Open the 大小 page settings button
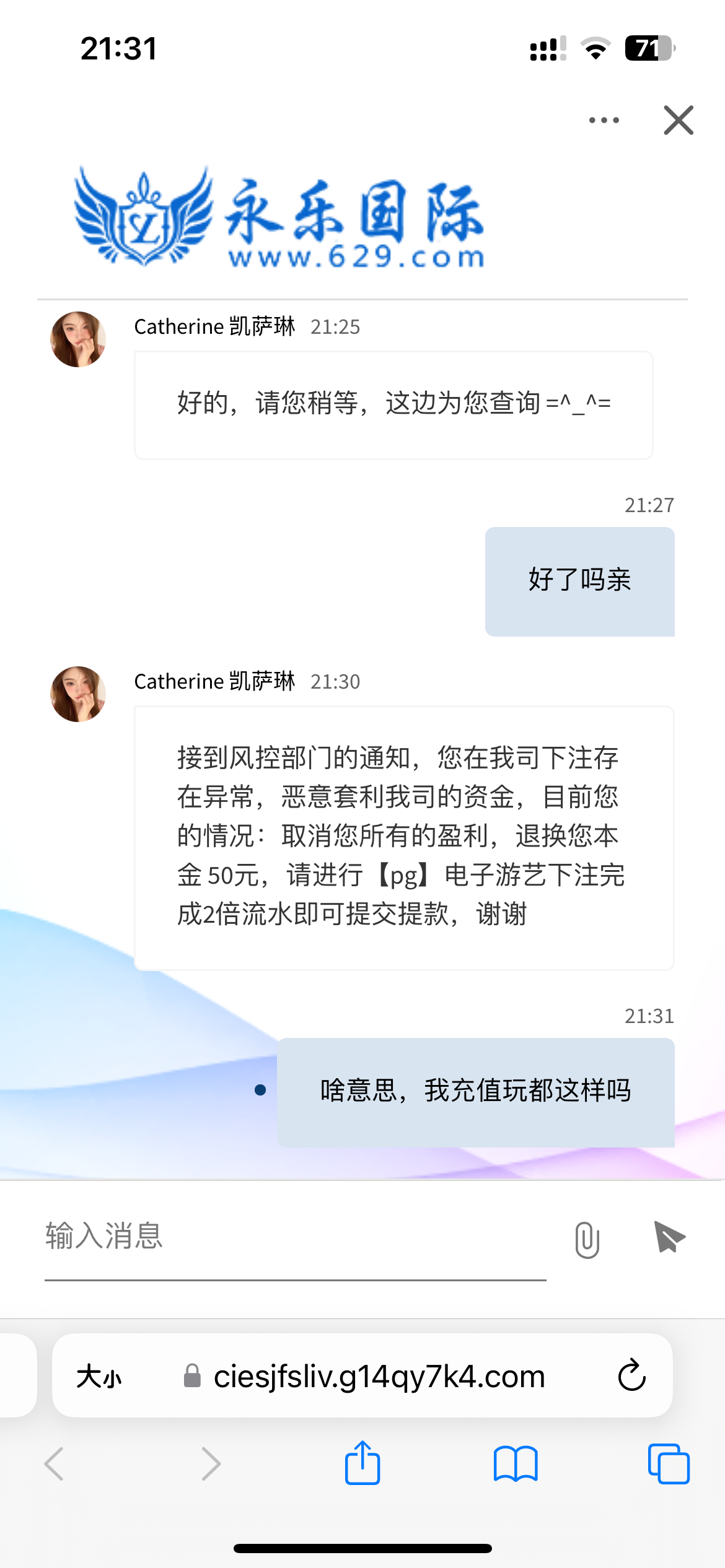The image size is (725, 1568). 99,1377
